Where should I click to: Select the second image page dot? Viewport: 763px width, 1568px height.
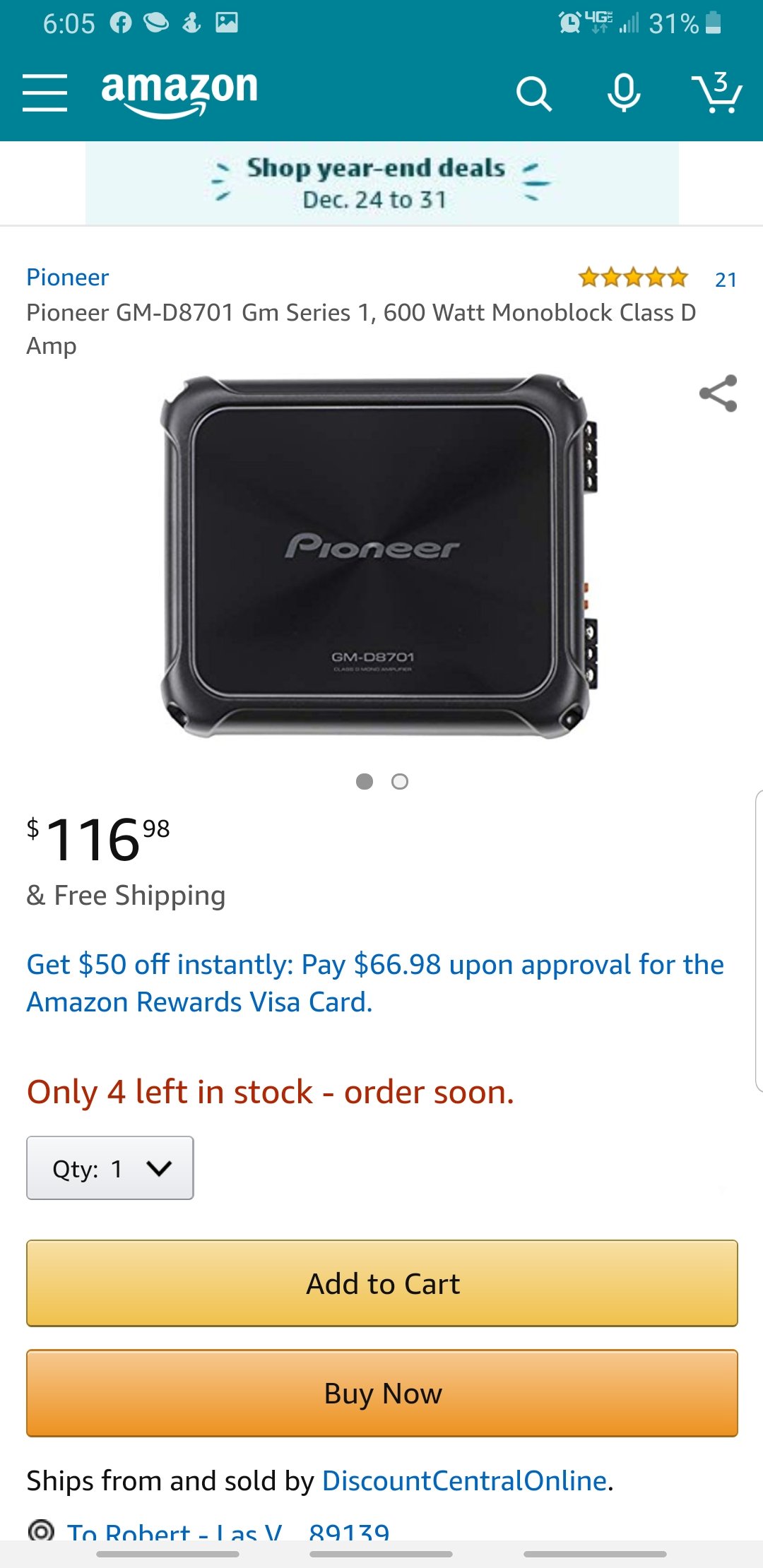tap(400, 781)
